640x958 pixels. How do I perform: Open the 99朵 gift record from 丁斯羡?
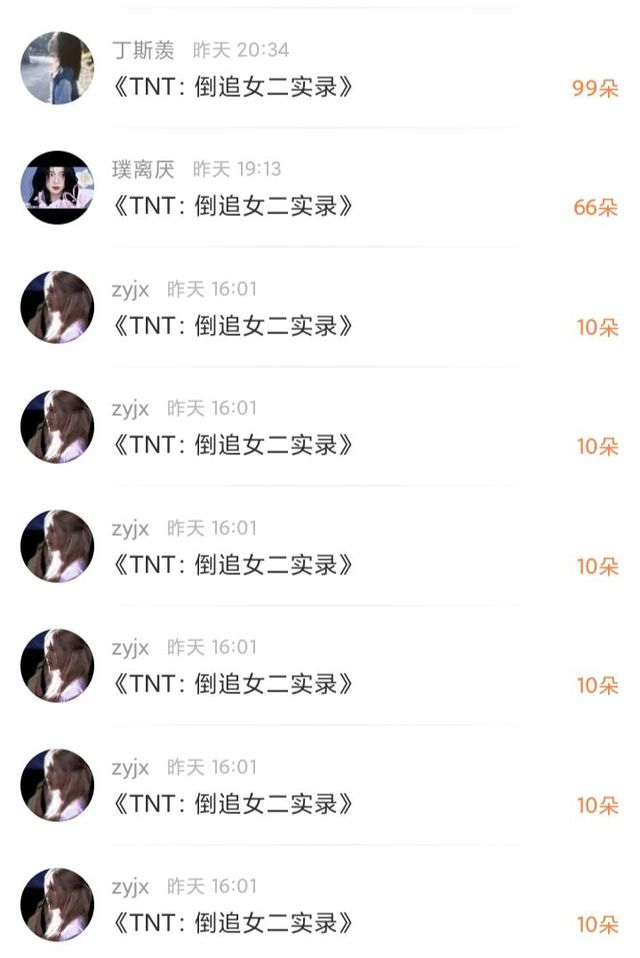click(x=319, y=68)
